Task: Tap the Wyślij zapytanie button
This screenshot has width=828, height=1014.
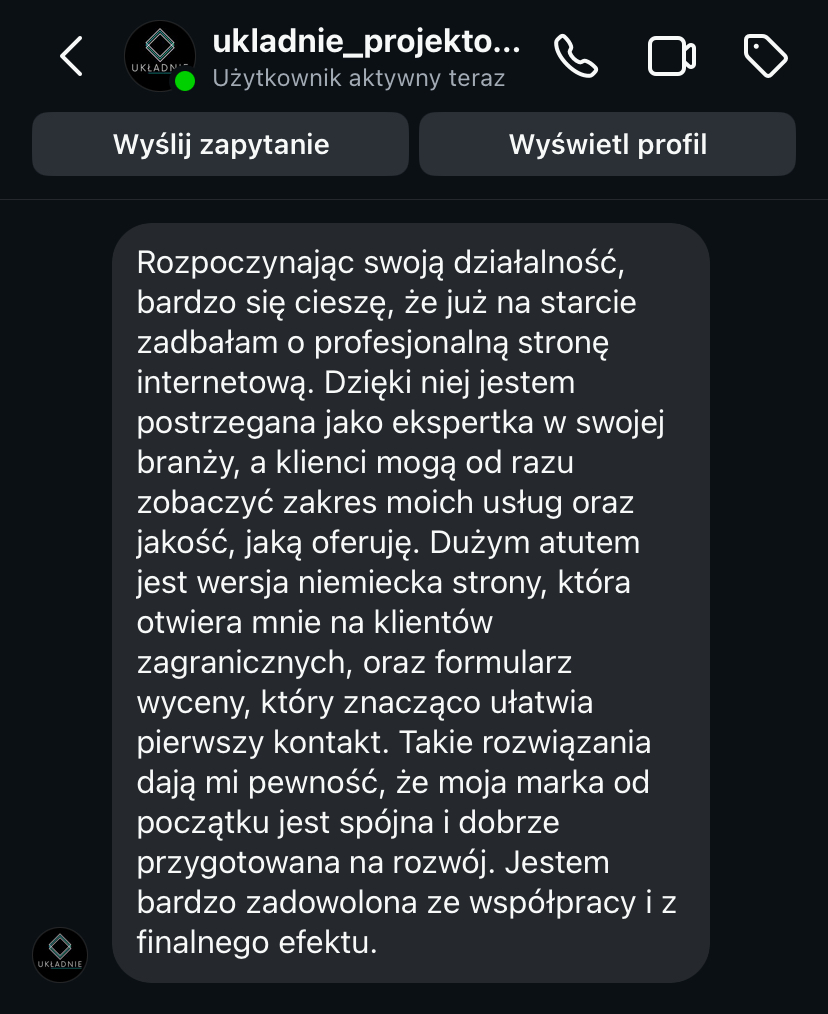Action: pos(221,144)
